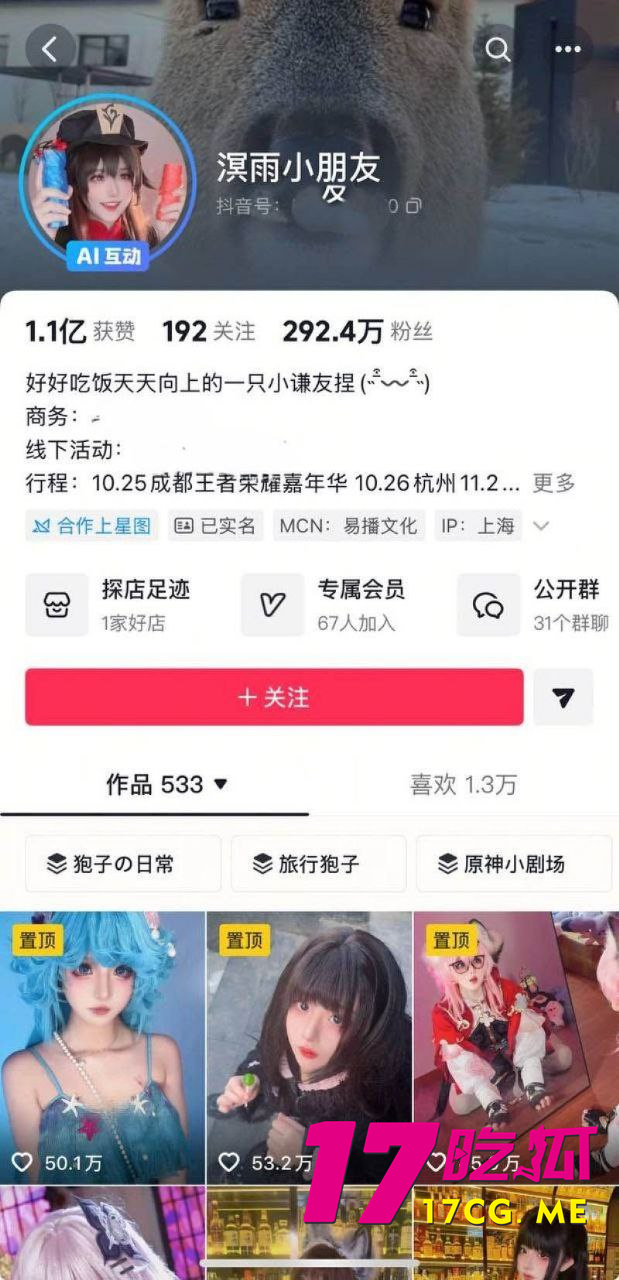Switch to the 喜欢 1.3万 tab
The width and height of the screenshot is (619, 1280).
[463, 785]
